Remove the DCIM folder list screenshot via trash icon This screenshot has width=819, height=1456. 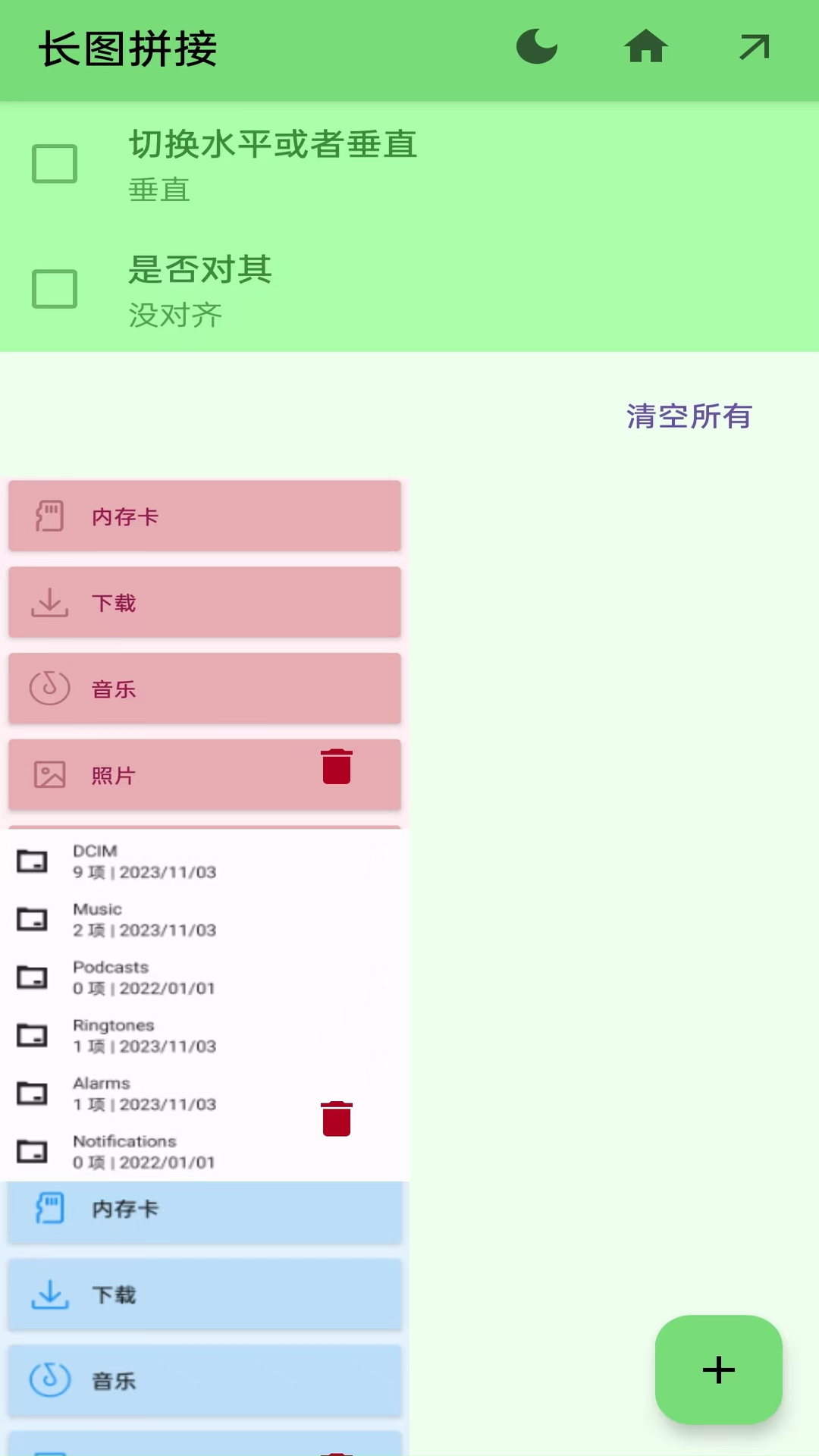[337, 1119]
